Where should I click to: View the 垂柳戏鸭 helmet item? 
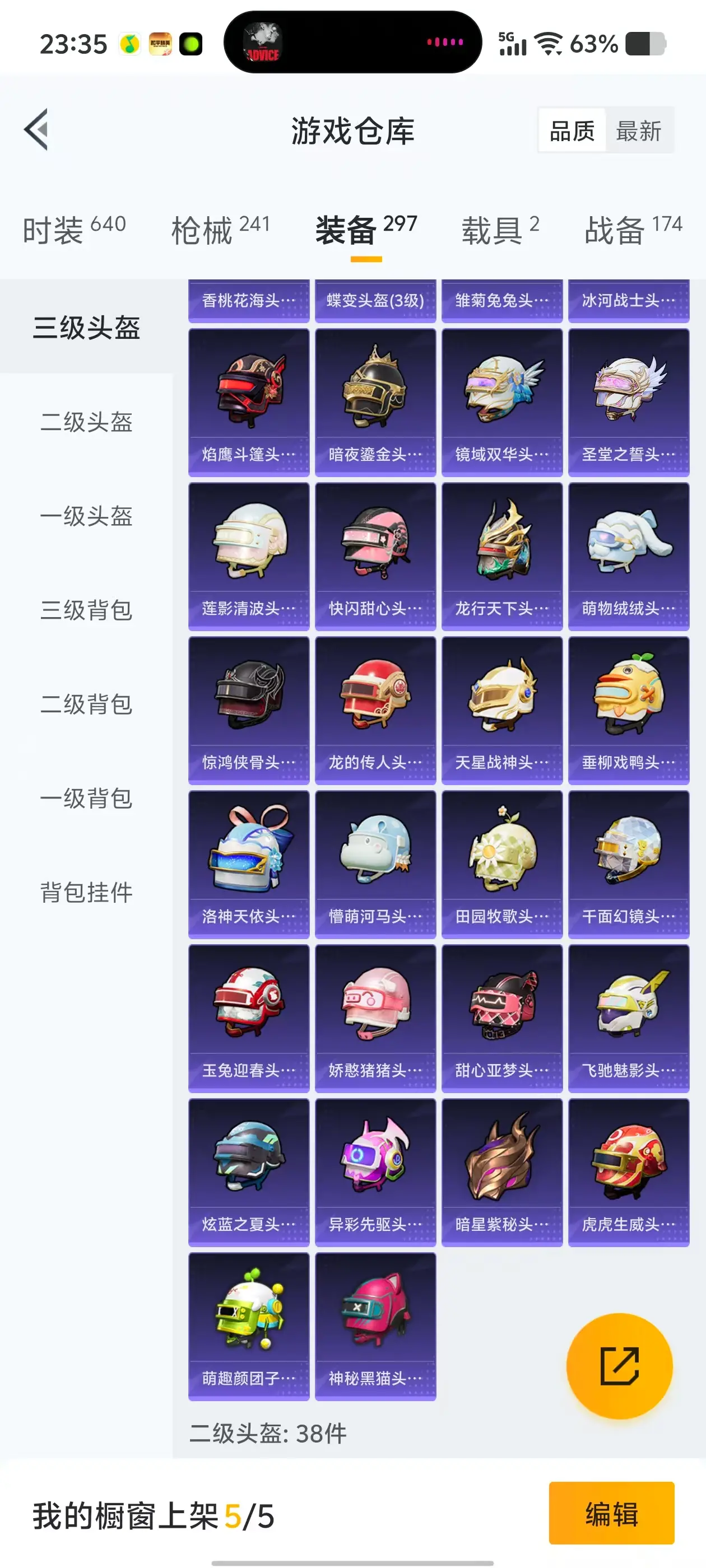pos(629,710)
